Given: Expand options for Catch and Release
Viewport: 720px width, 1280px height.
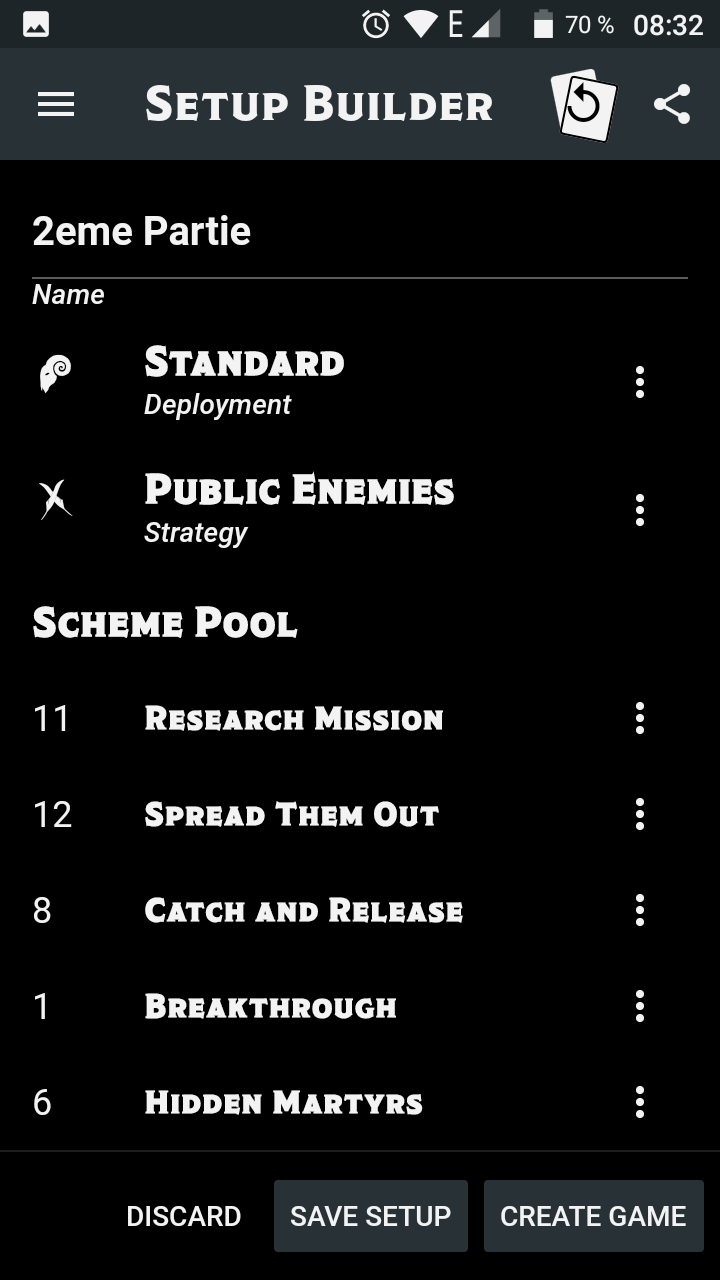Looking at the screenshot, I should tap(639, 910).
